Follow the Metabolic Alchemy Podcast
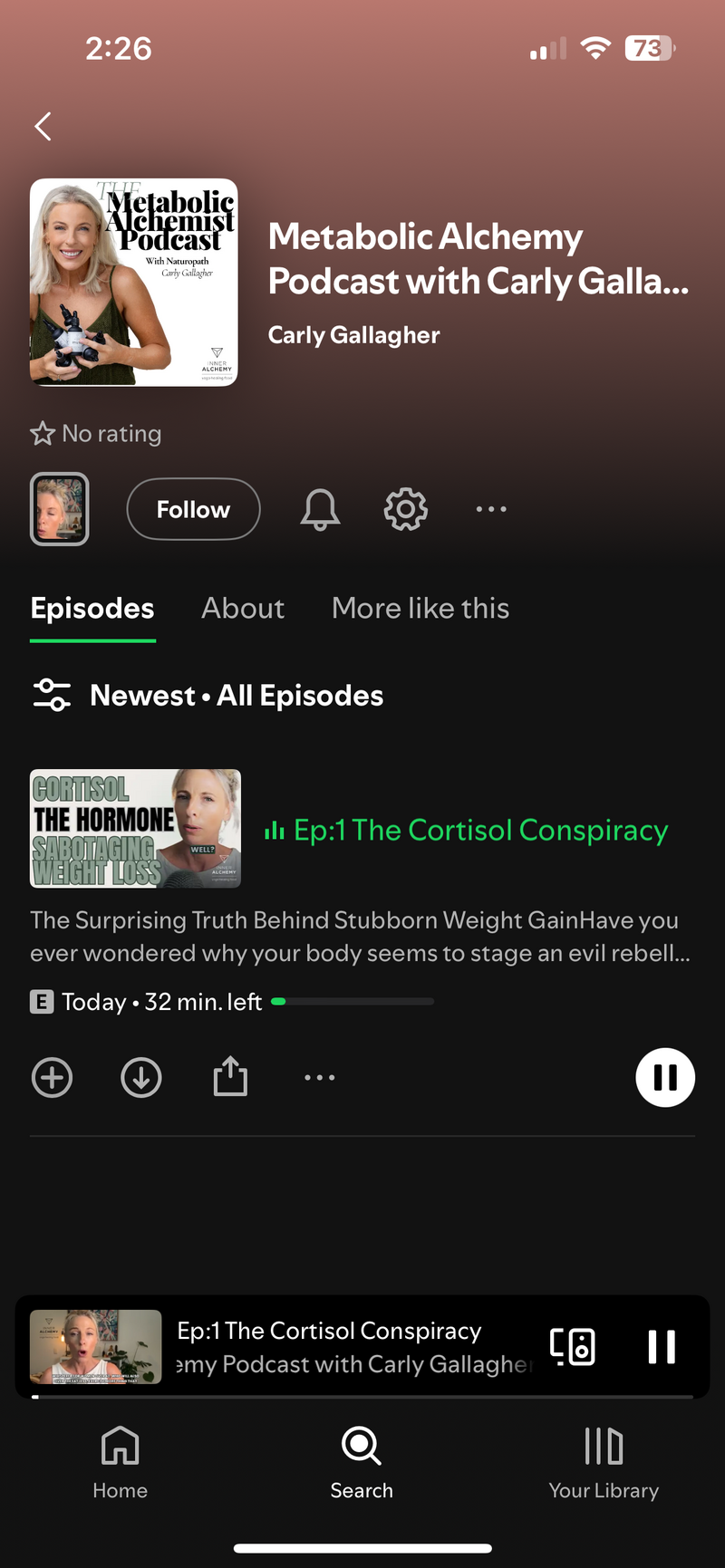This screenshot has width=725, height=1568. (x=193, y=509)
